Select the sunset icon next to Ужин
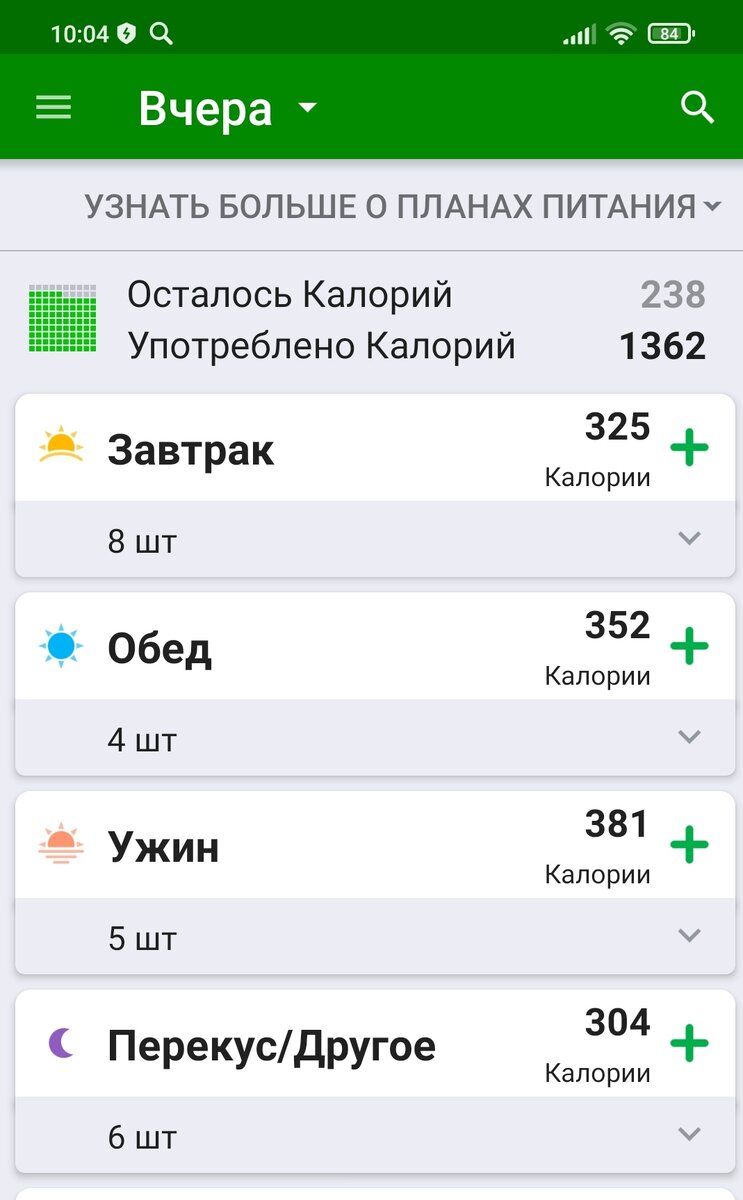743x1200 pixels. click(x=60, y=845)
